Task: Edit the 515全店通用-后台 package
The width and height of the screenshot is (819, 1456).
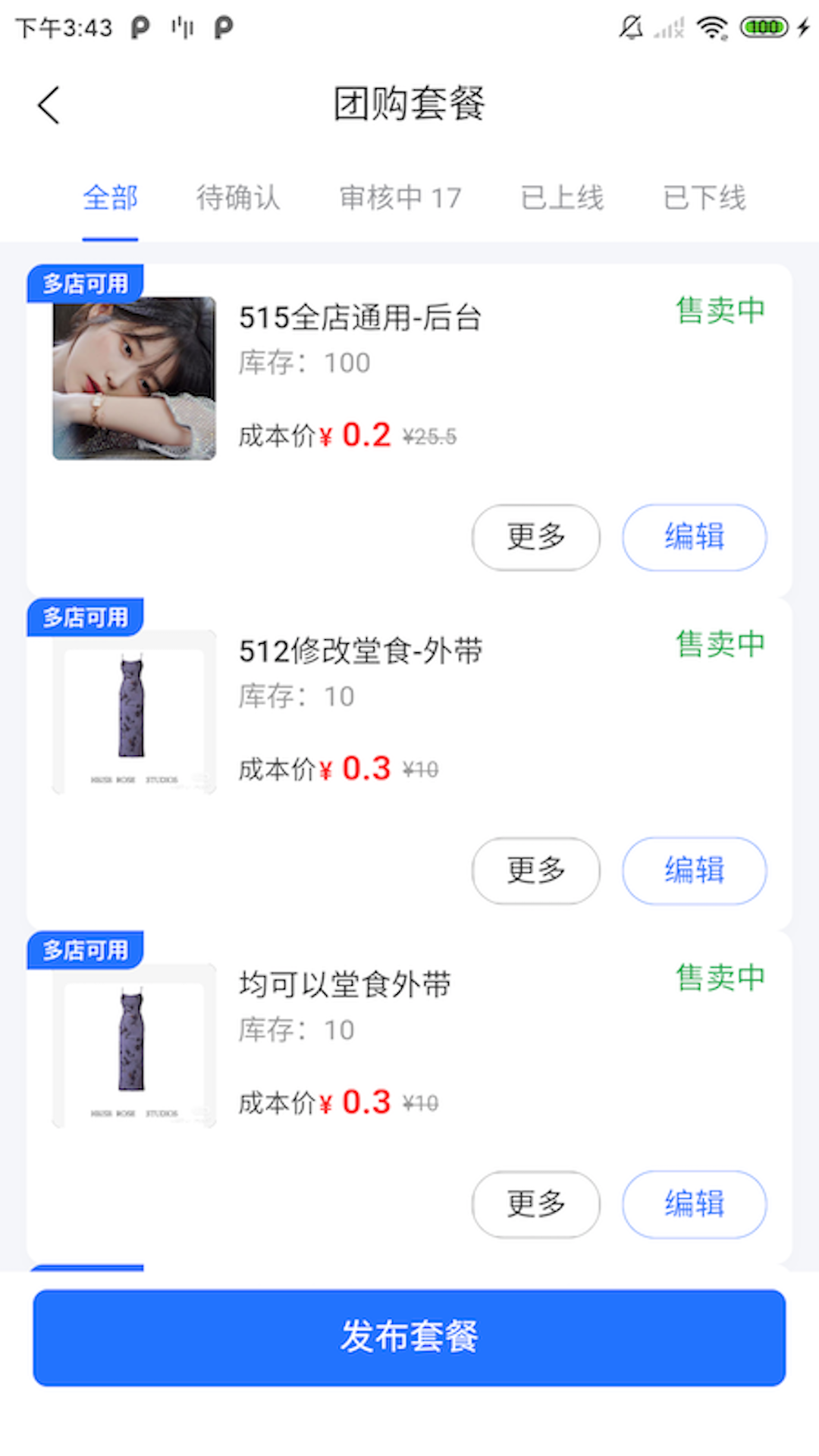Action: click(694, 537)
